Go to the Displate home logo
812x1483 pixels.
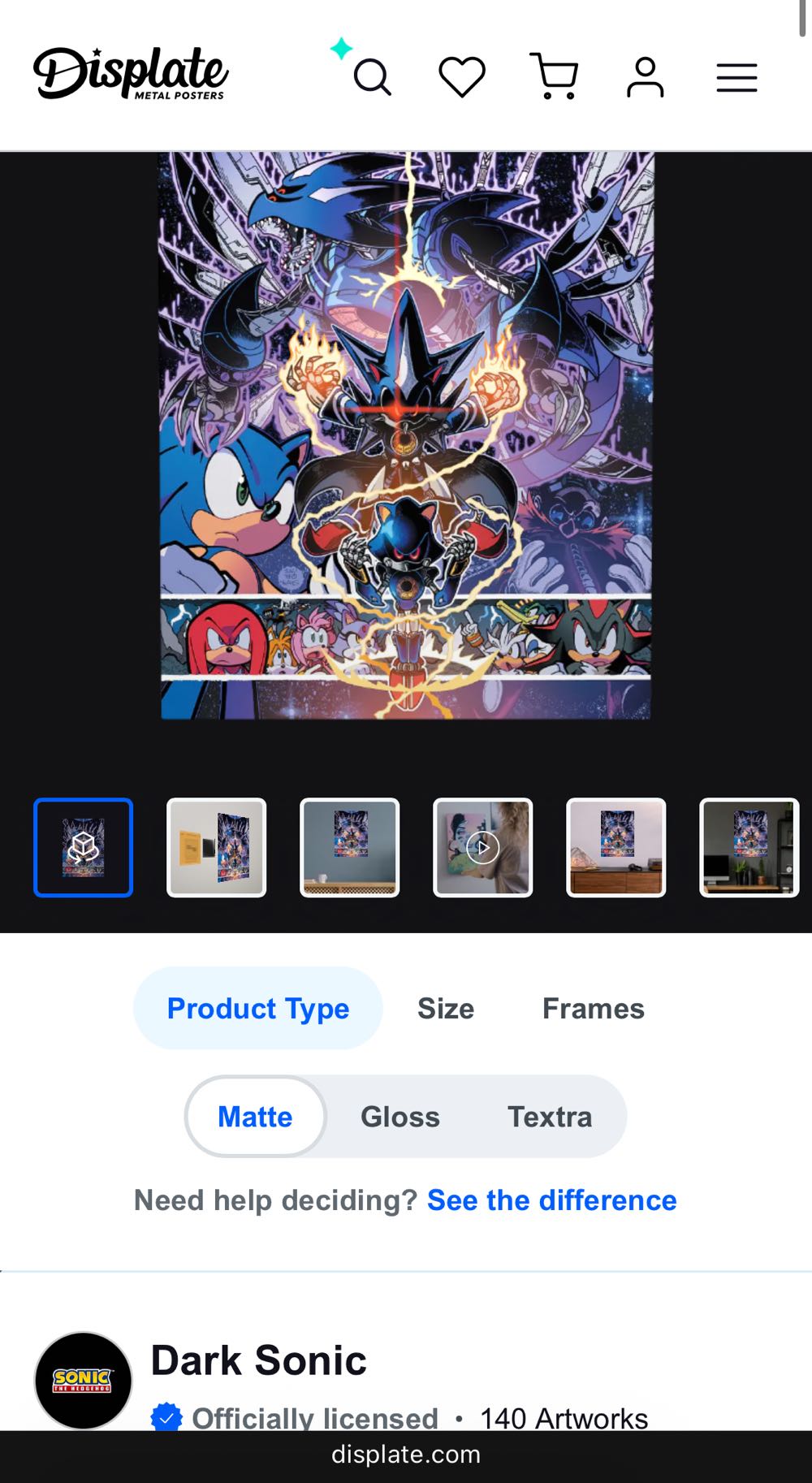point(131,75)
